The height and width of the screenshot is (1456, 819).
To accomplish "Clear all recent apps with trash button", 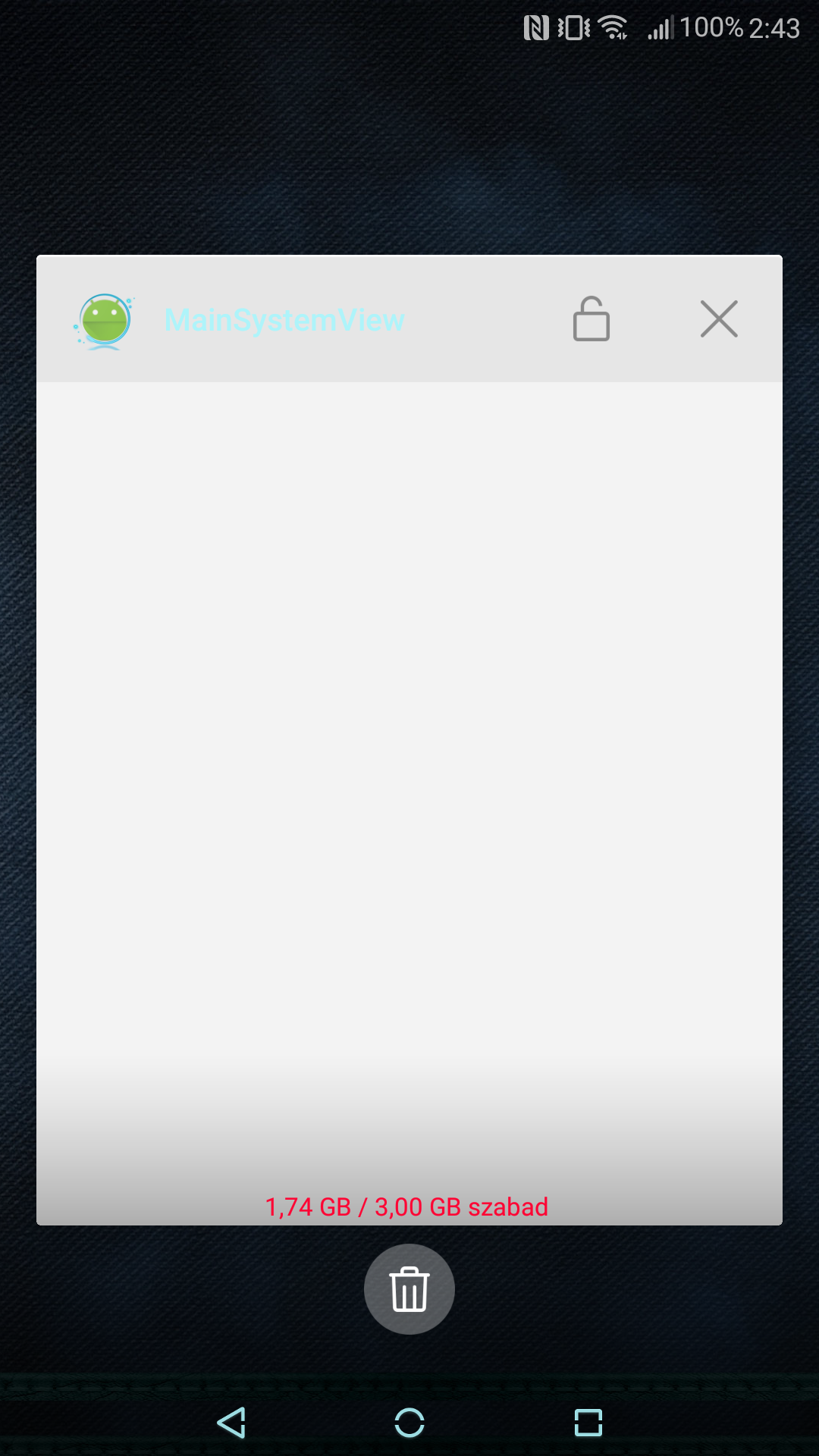I will (x=409, y=1289).
